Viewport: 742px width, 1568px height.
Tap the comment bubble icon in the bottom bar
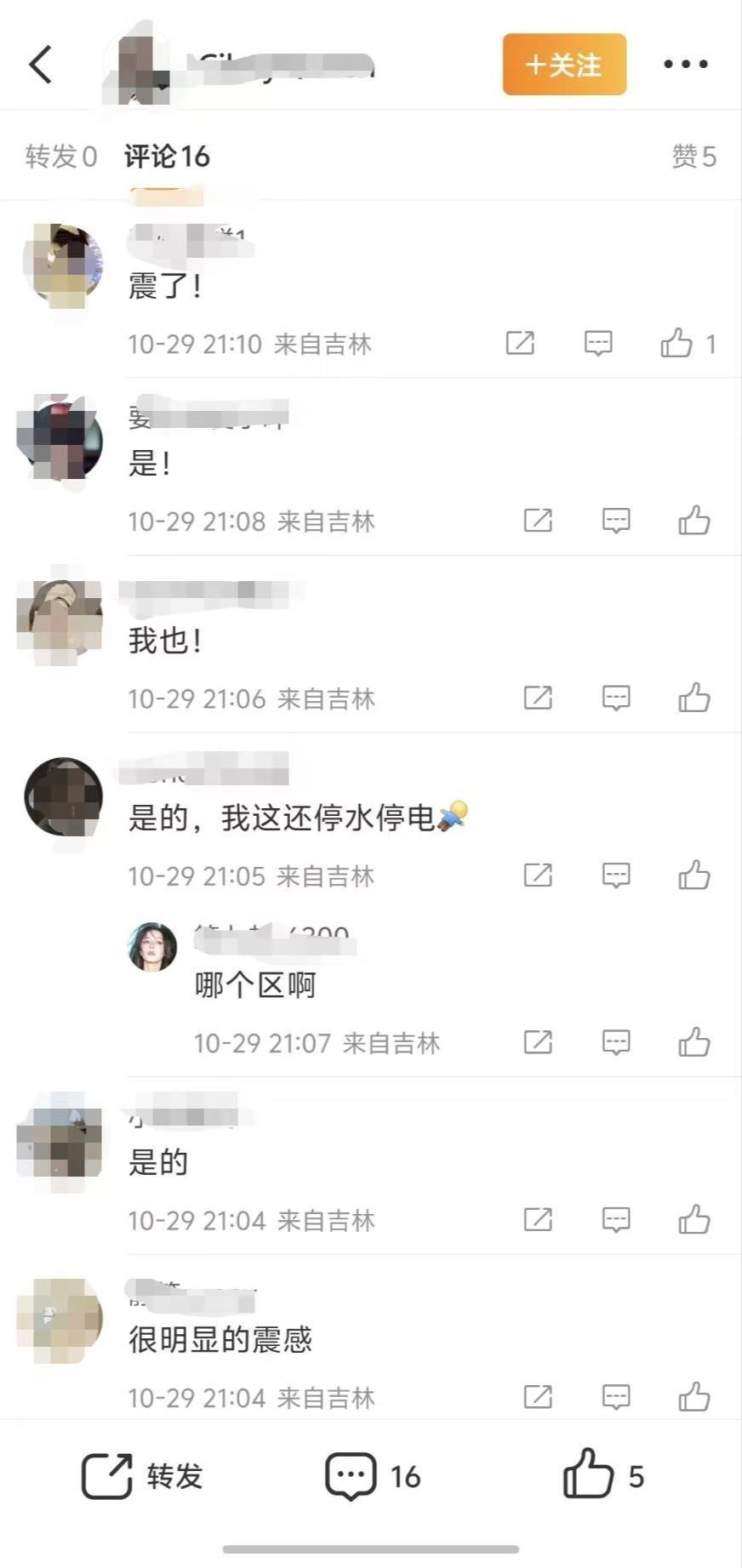click(351, 1477)
